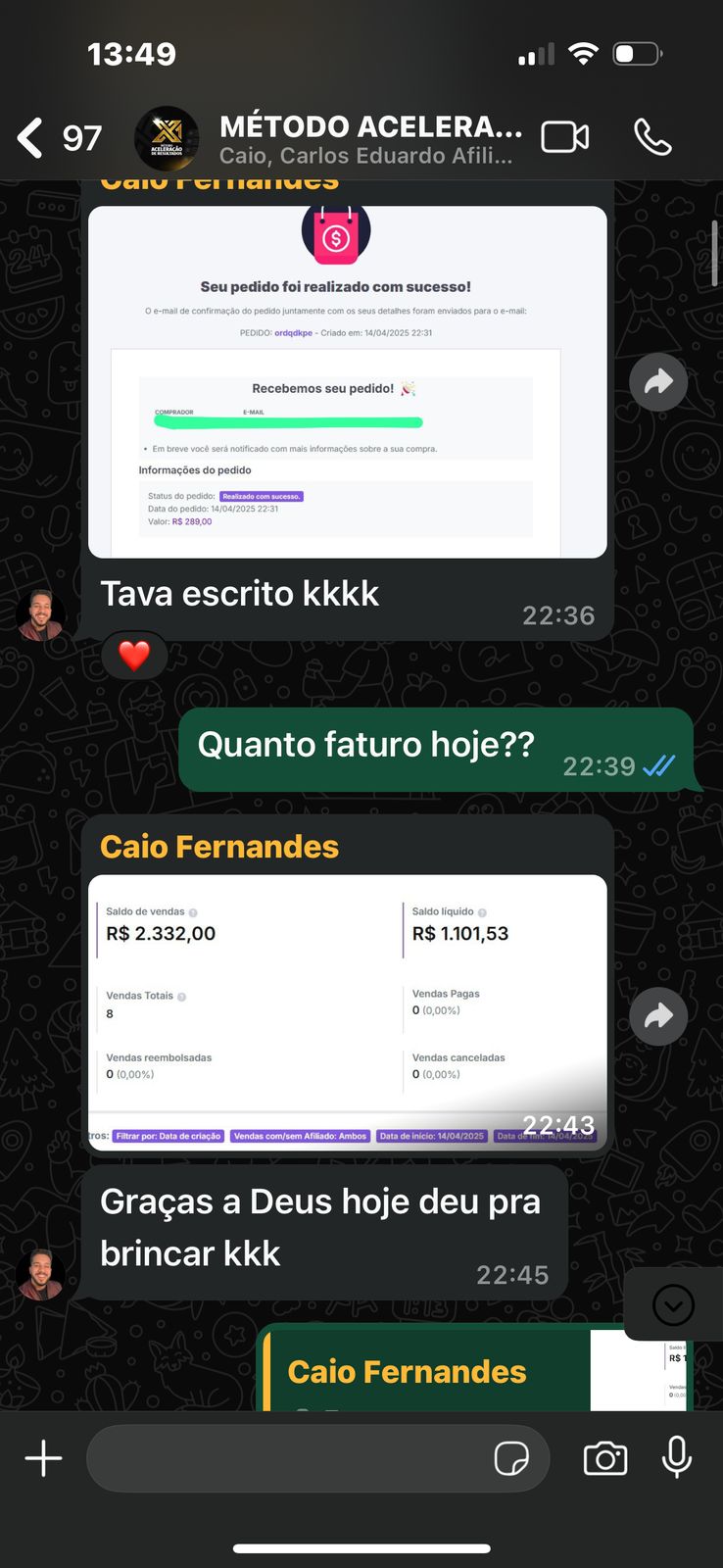
Task: Forward the order confirmation image
Action: click(x=658, y=381)
